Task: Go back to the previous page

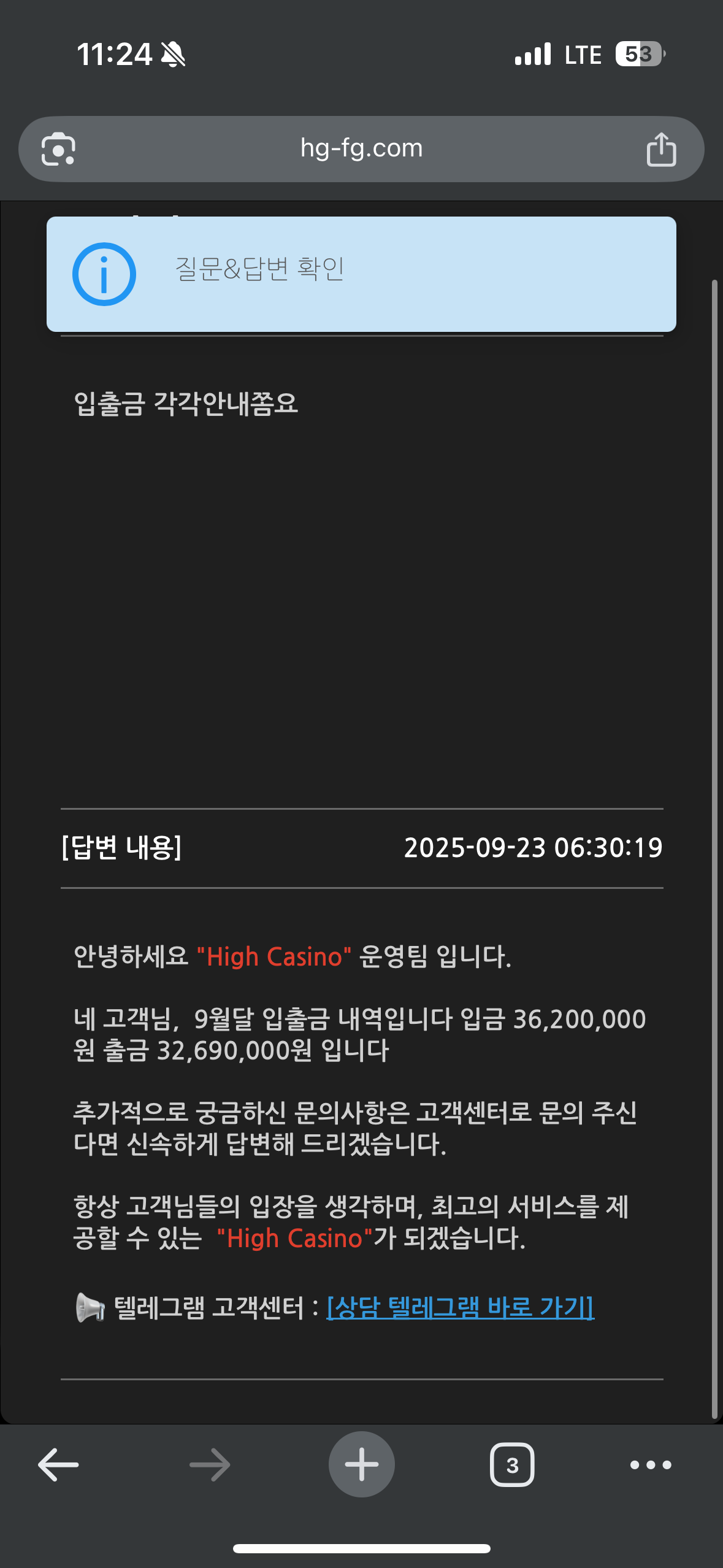Action: (58, 1464)
